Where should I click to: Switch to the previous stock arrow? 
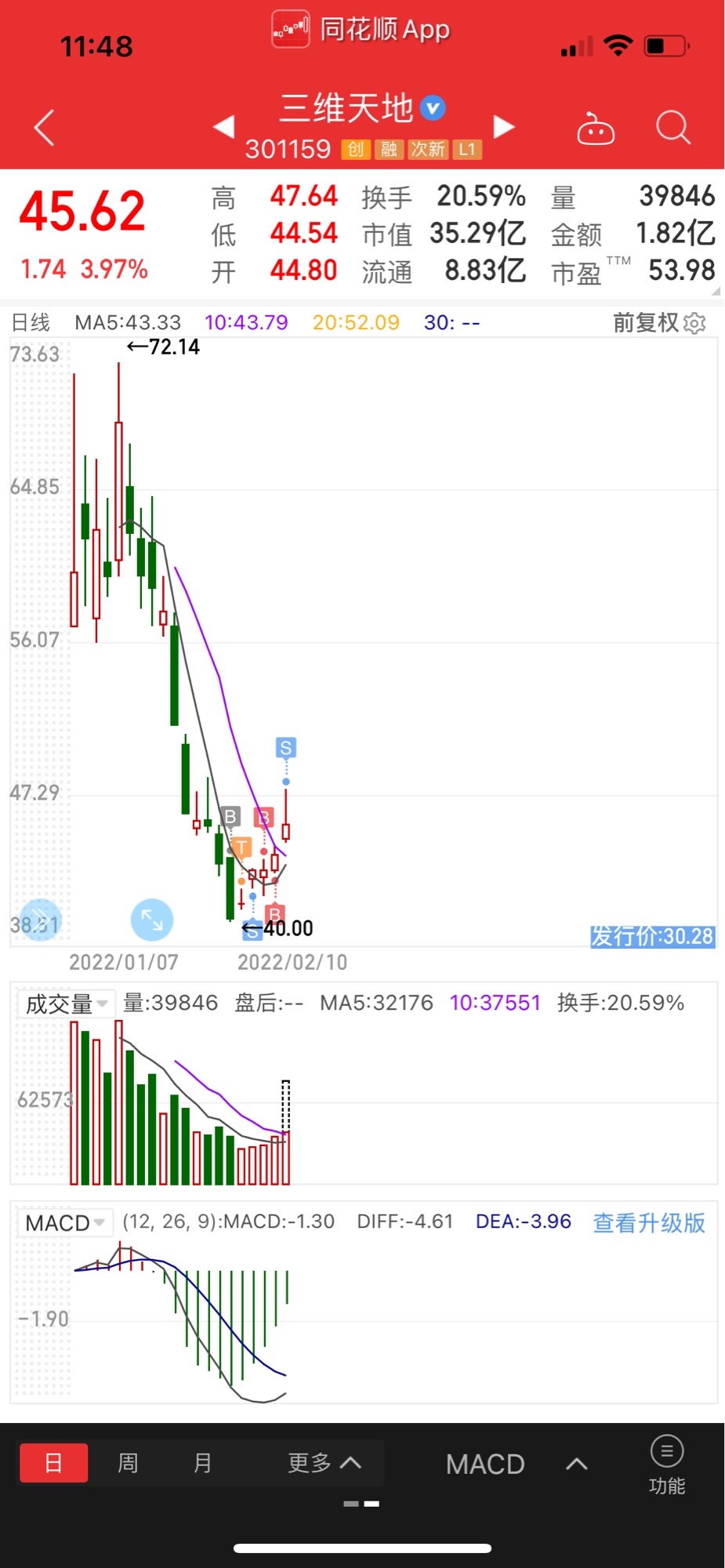224,126
